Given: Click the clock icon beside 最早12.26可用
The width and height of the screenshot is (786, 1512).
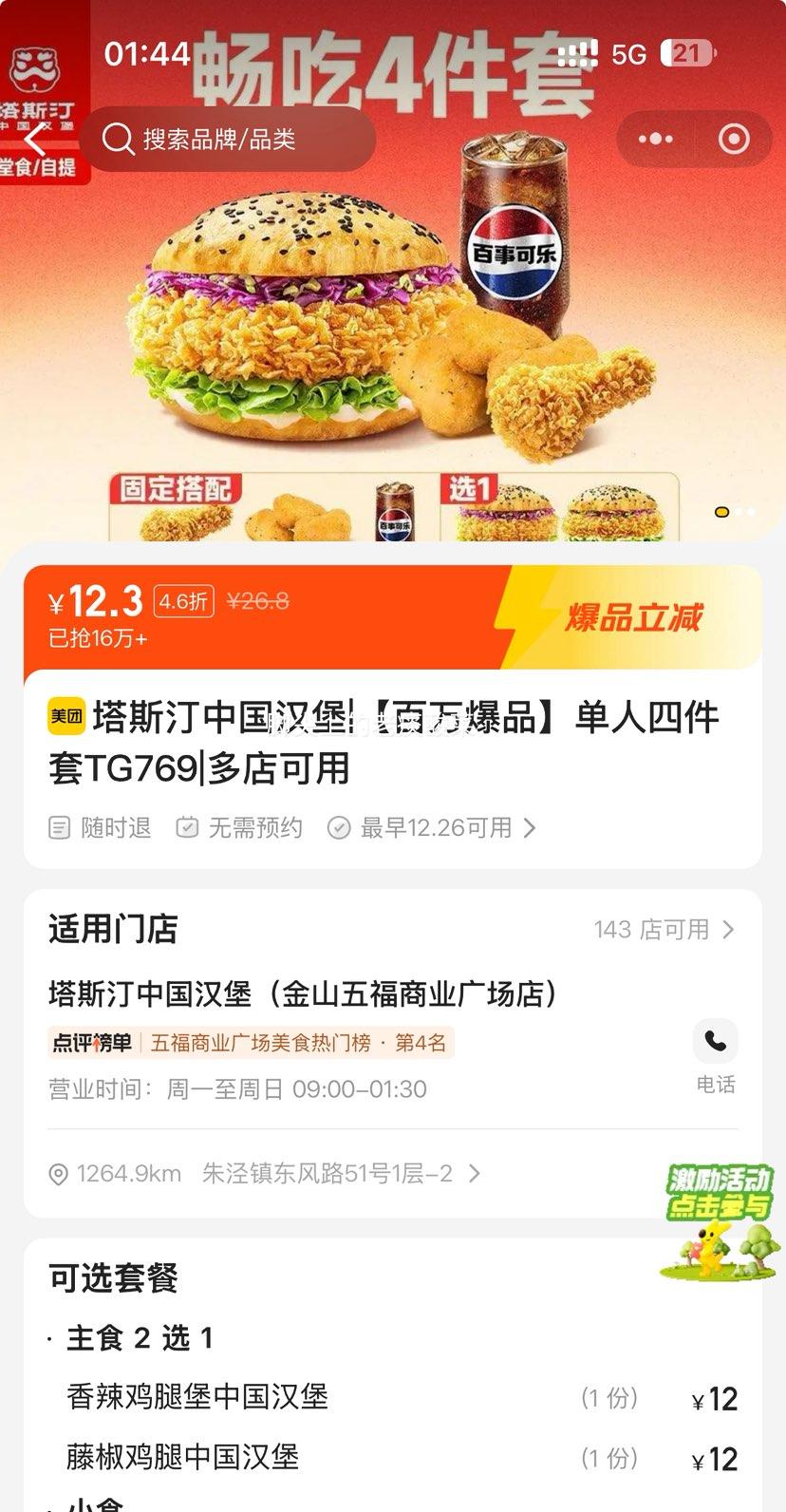Looking at the screenshot, I should click(x=339, y=827).
